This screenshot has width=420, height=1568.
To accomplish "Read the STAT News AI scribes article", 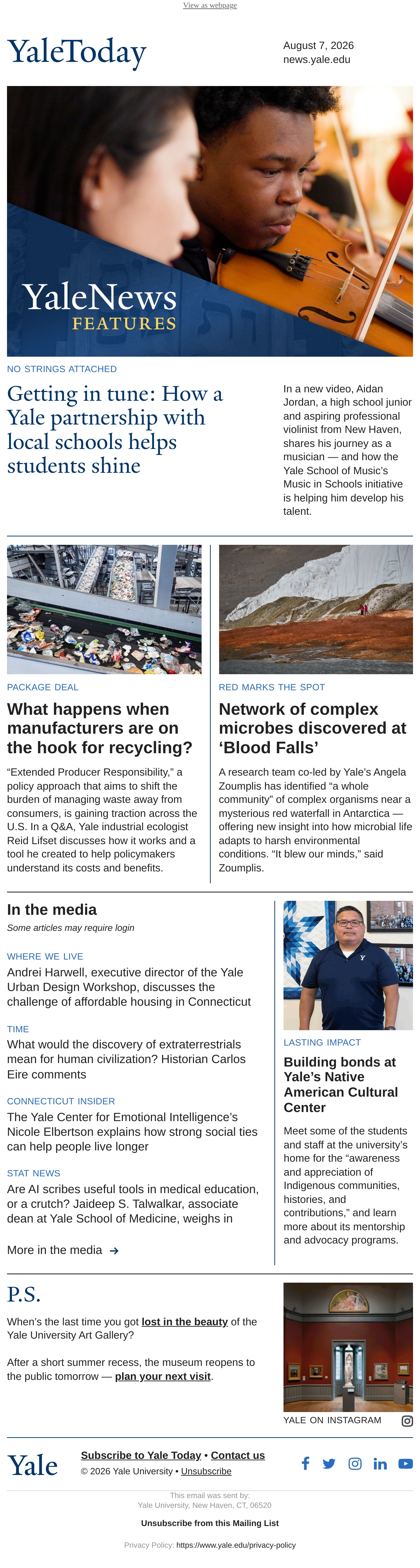I will 133,1203.
